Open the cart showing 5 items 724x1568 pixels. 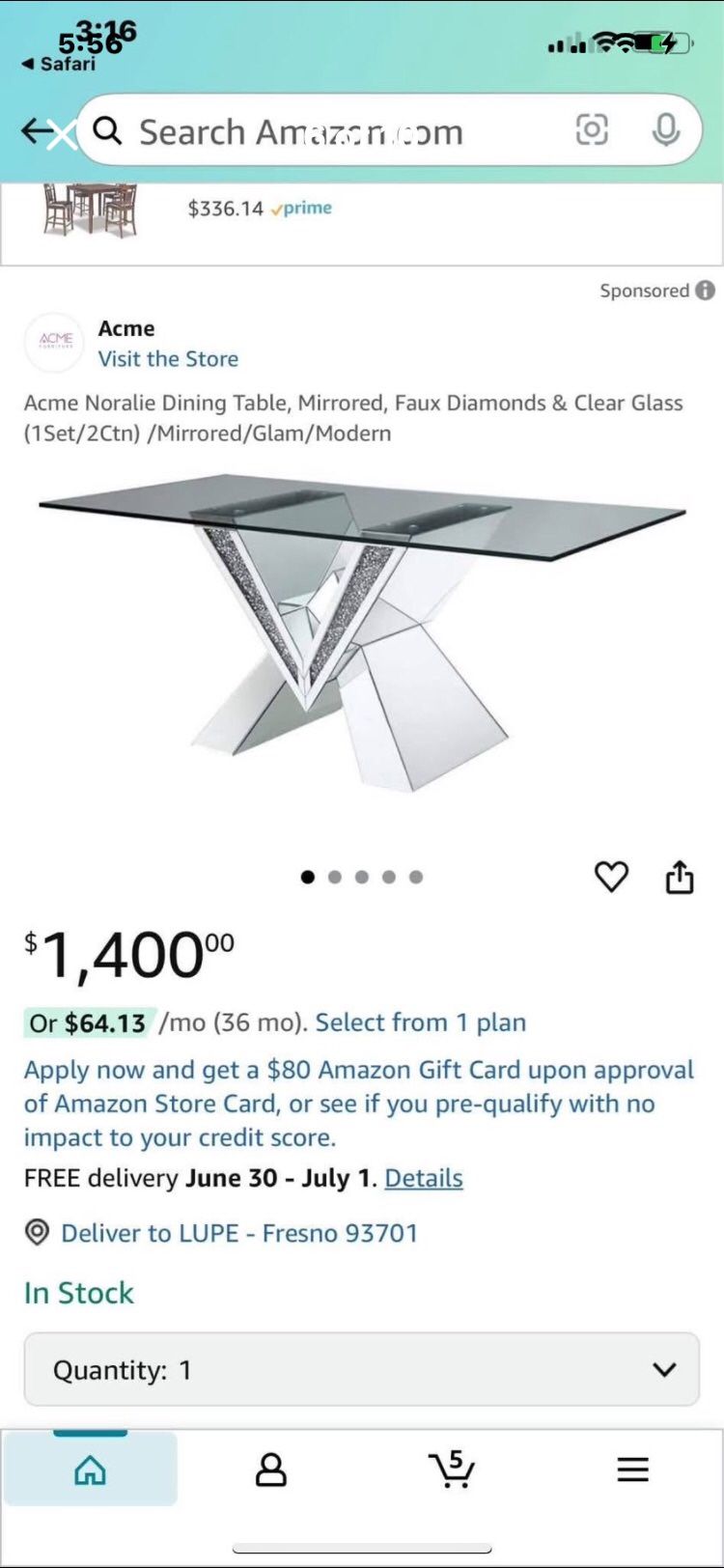pos(452,1469)
